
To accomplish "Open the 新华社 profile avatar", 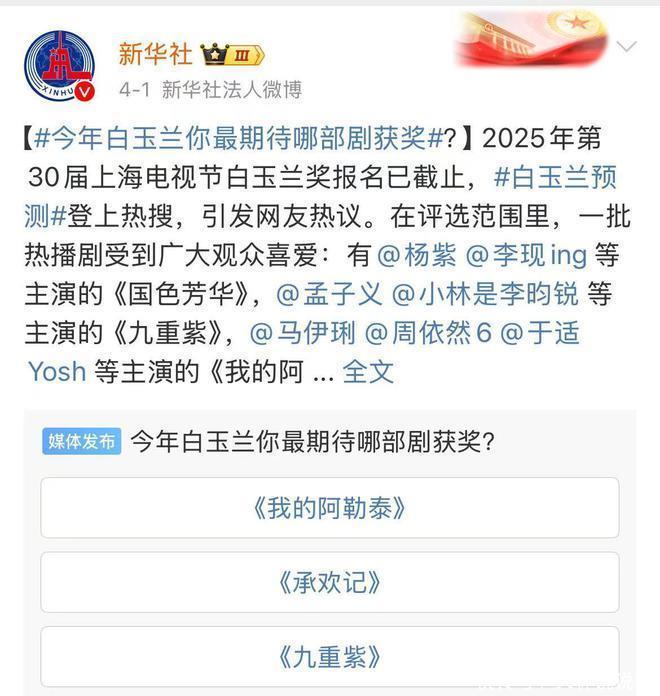I will point(60,67).
